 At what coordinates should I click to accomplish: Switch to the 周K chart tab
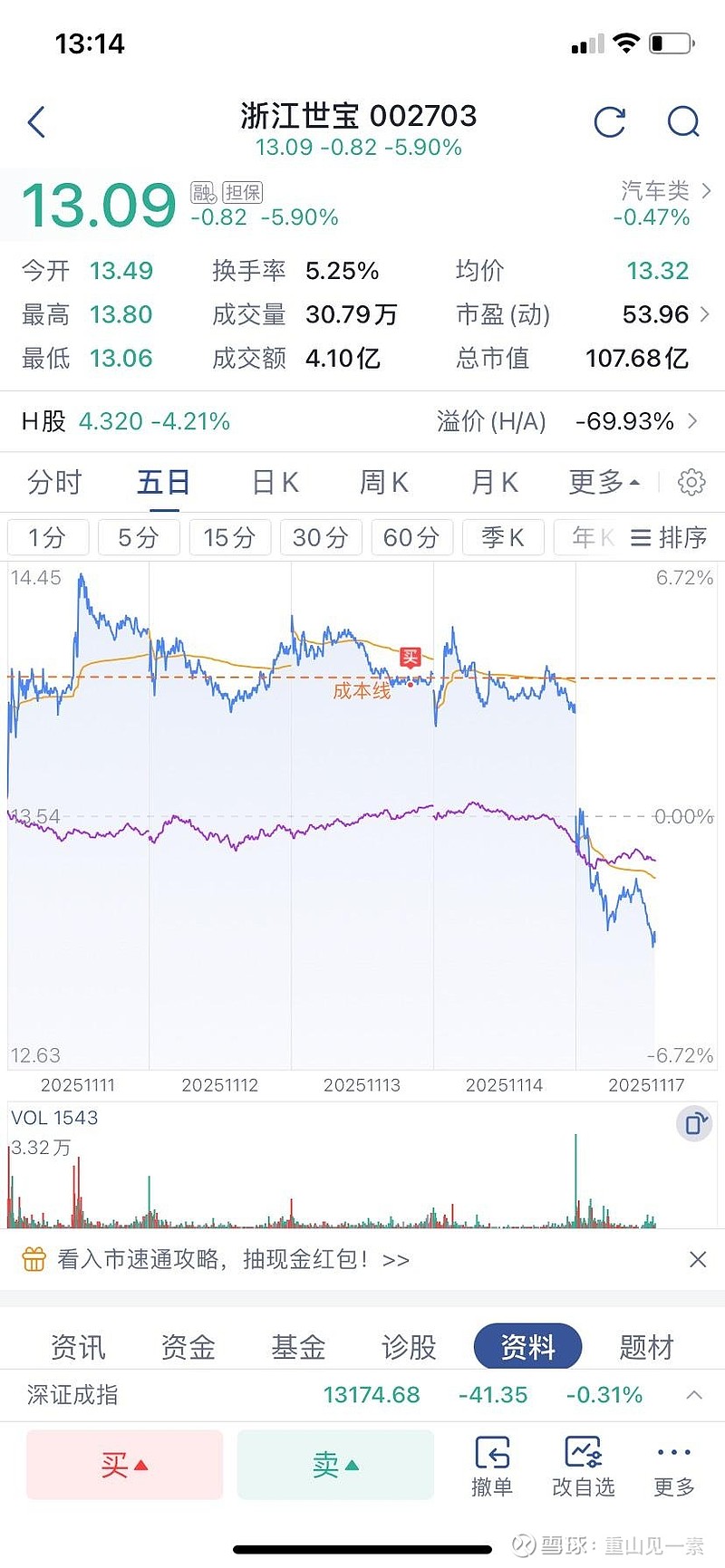[x=384, y=483]
